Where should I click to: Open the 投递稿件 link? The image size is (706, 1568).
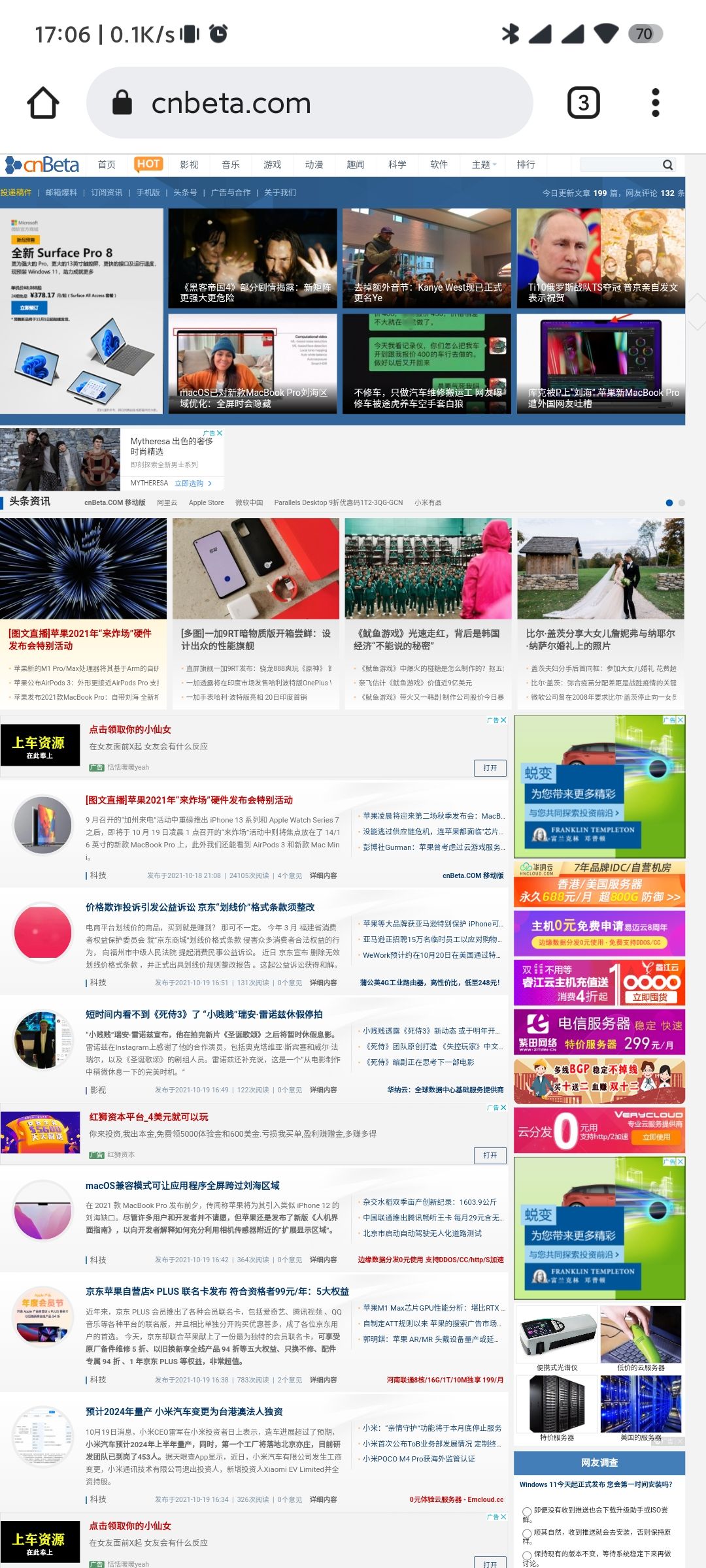pyautogui.click(x=16, y=193)
